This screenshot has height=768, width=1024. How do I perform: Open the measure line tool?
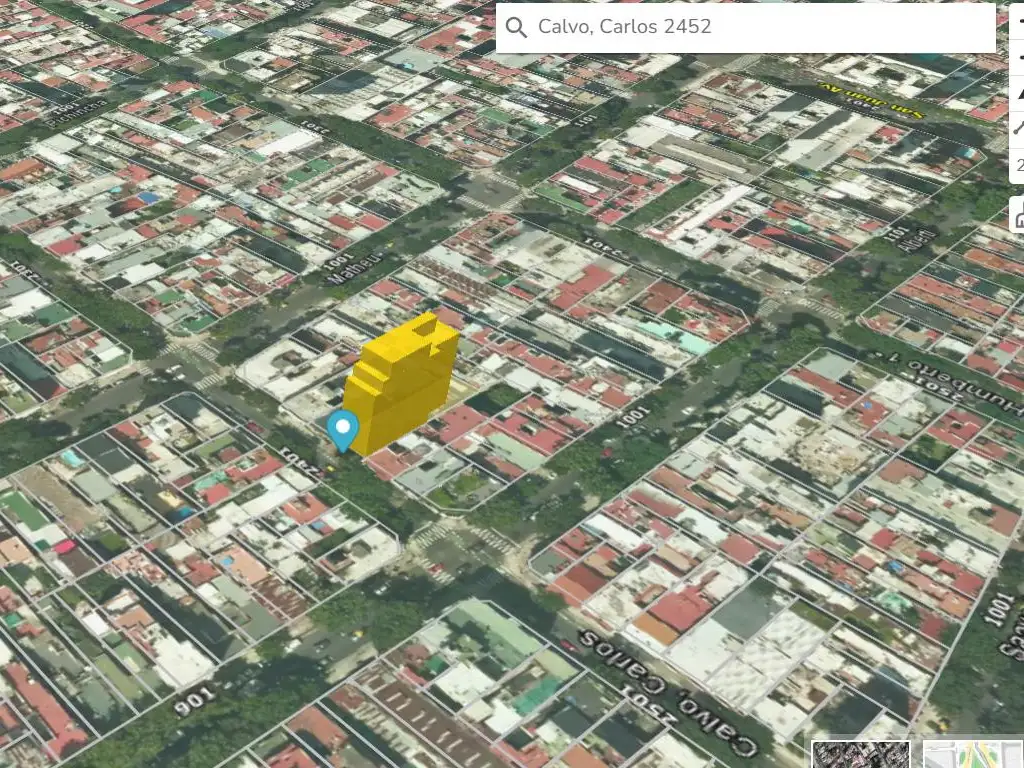pyautogui.click(x=1019, y=128)
